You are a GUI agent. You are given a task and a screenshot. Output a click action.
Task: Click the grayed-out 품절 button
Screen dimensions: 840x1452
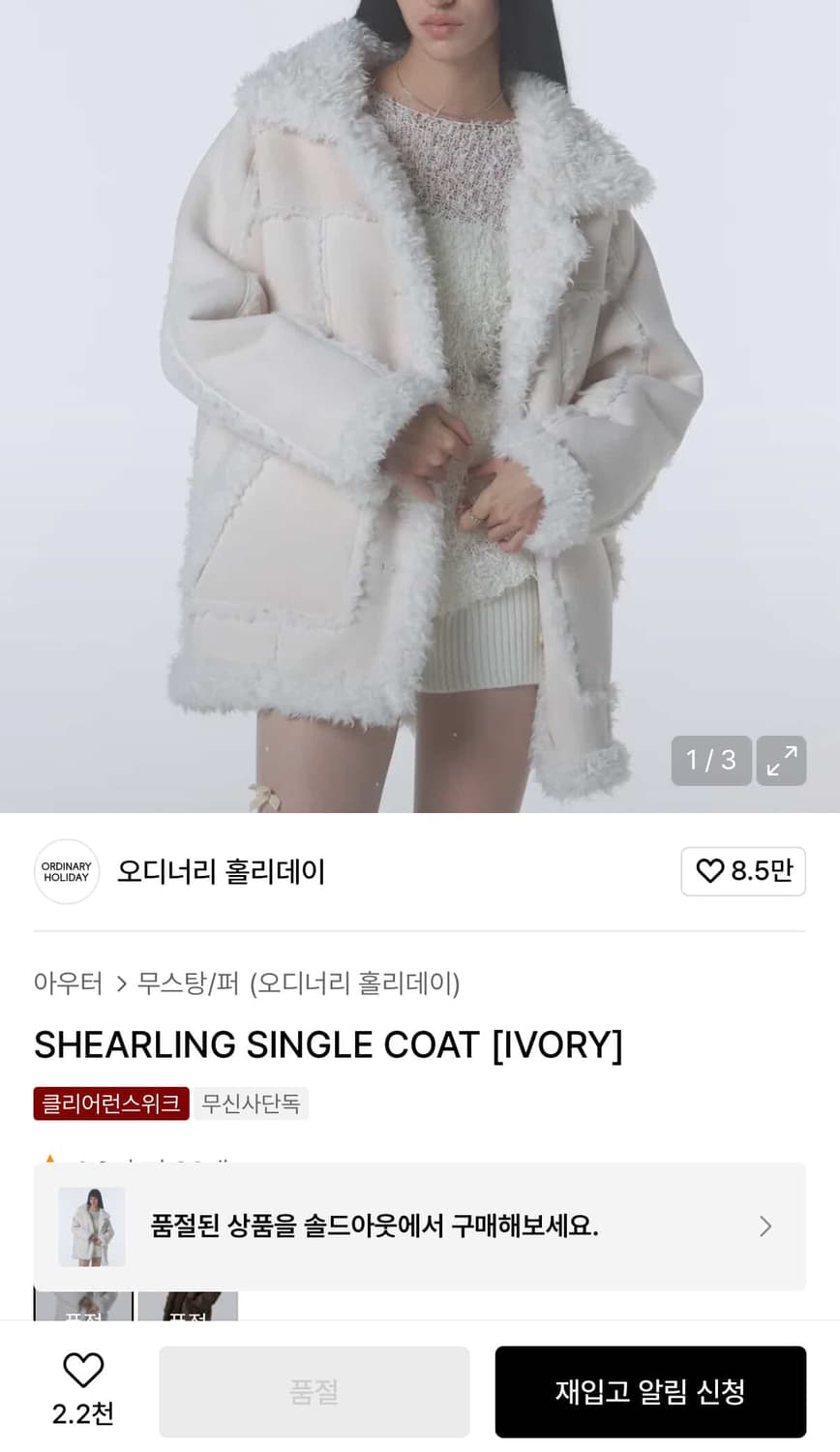[x=314, y=1391]
